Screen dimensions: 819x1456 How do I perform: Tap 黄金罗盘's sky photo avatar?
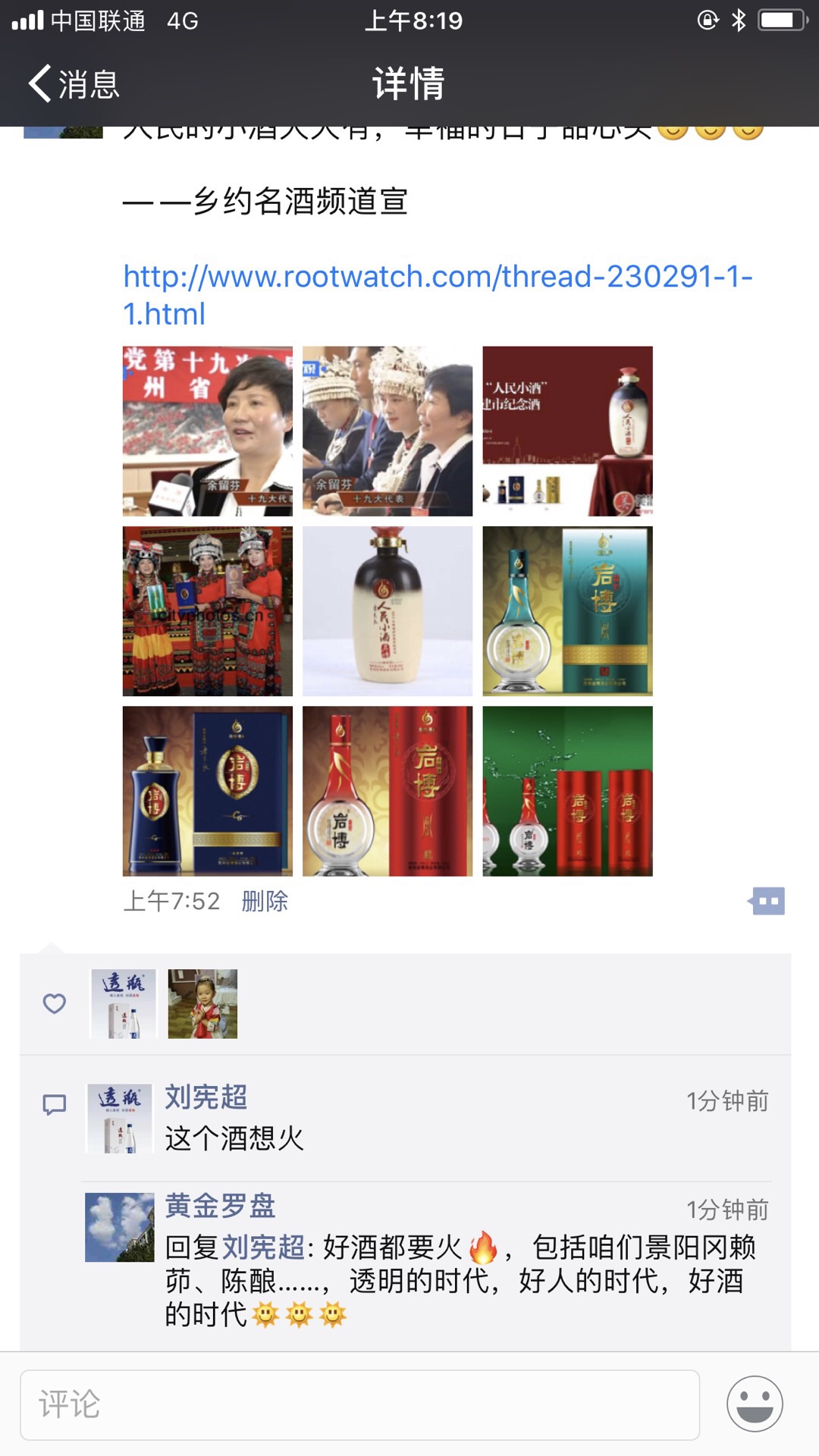pyautogui.click(x=119, y=1227)
